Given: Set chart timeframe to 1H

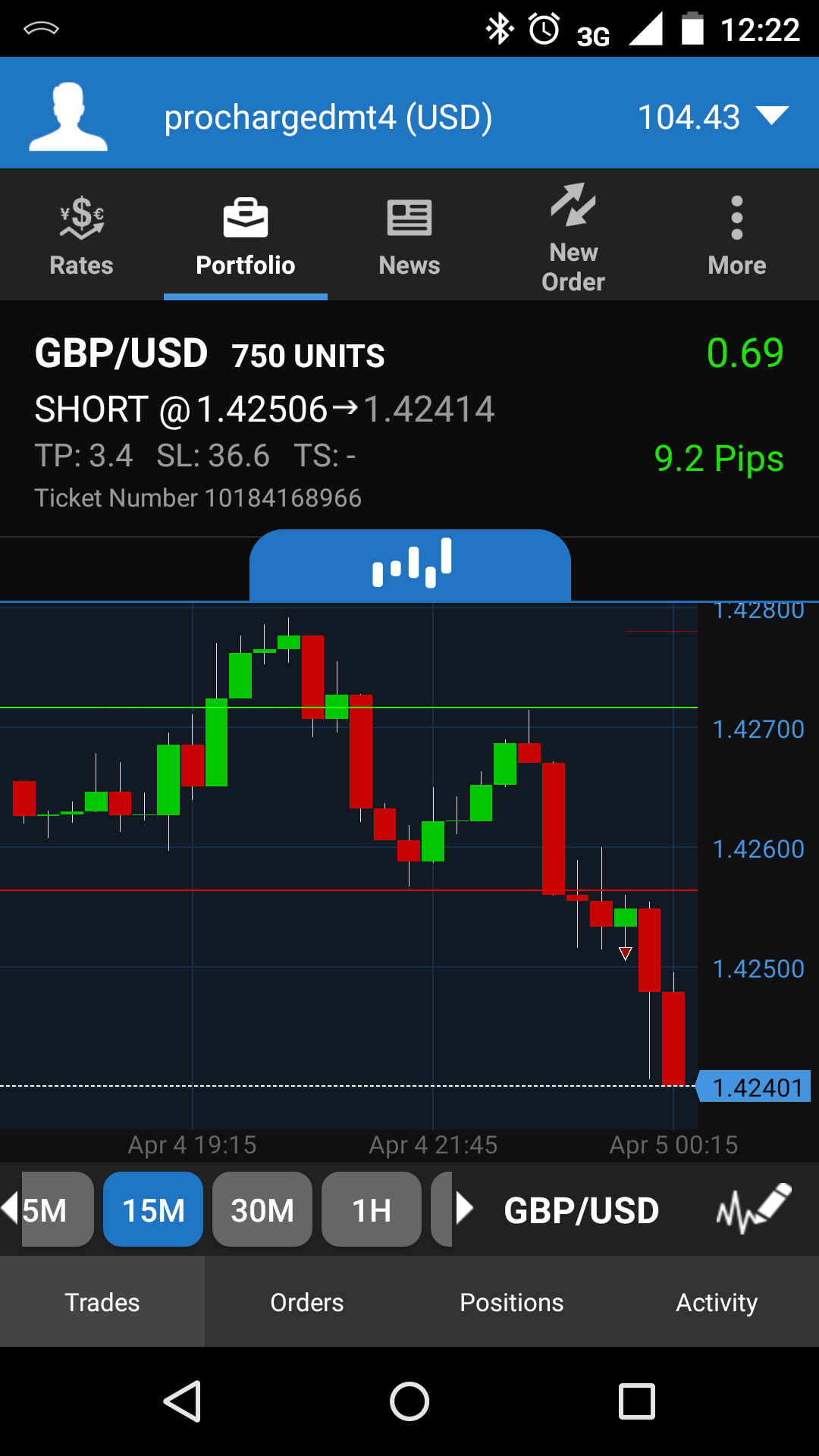Looking at the screenshot, I should 372,1210.
